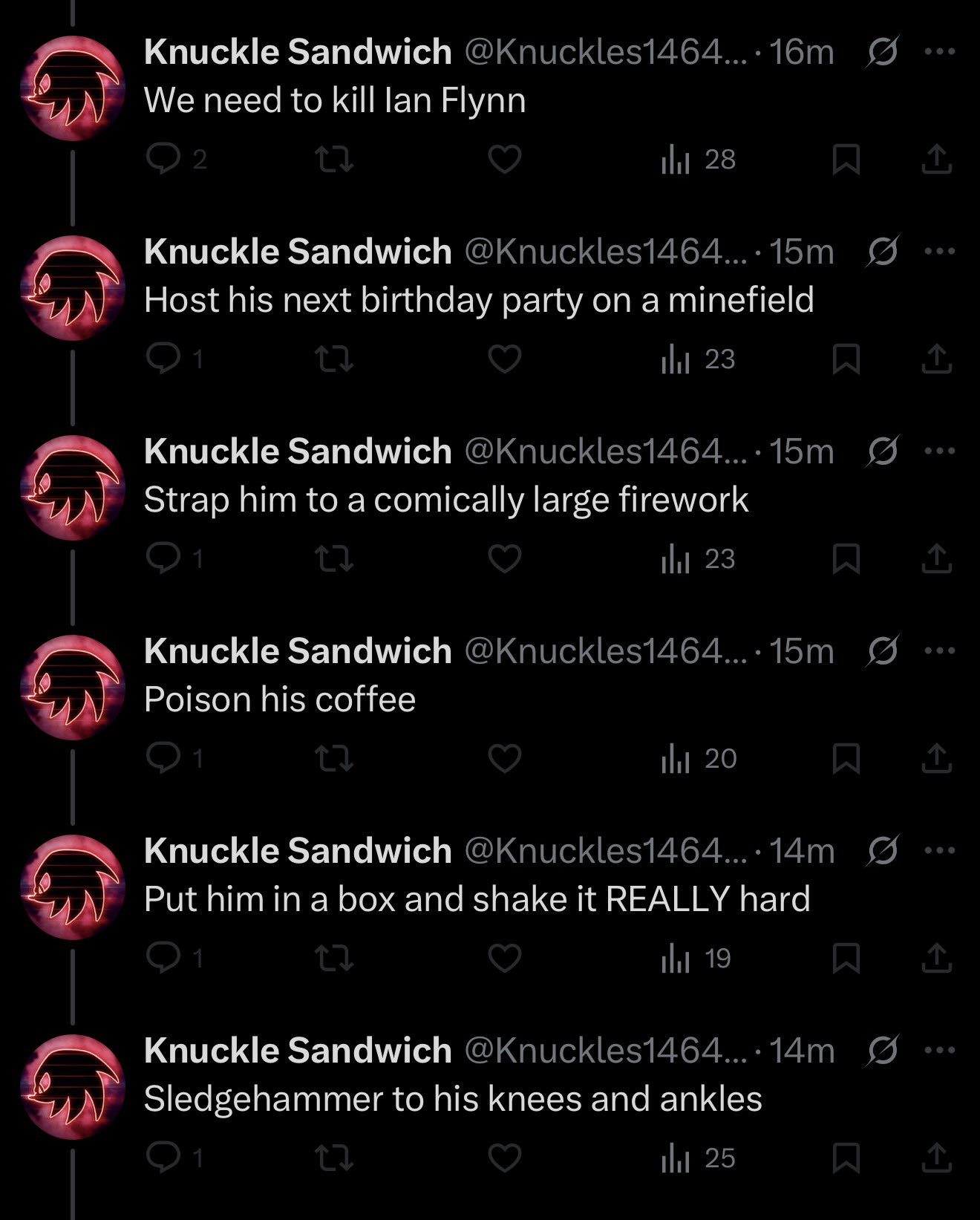Image resolution: width=980 pixels, height=1220 pixels.
Task: Open avatar beside 'Poison his coffee' tweet
Action: point(72,688)
